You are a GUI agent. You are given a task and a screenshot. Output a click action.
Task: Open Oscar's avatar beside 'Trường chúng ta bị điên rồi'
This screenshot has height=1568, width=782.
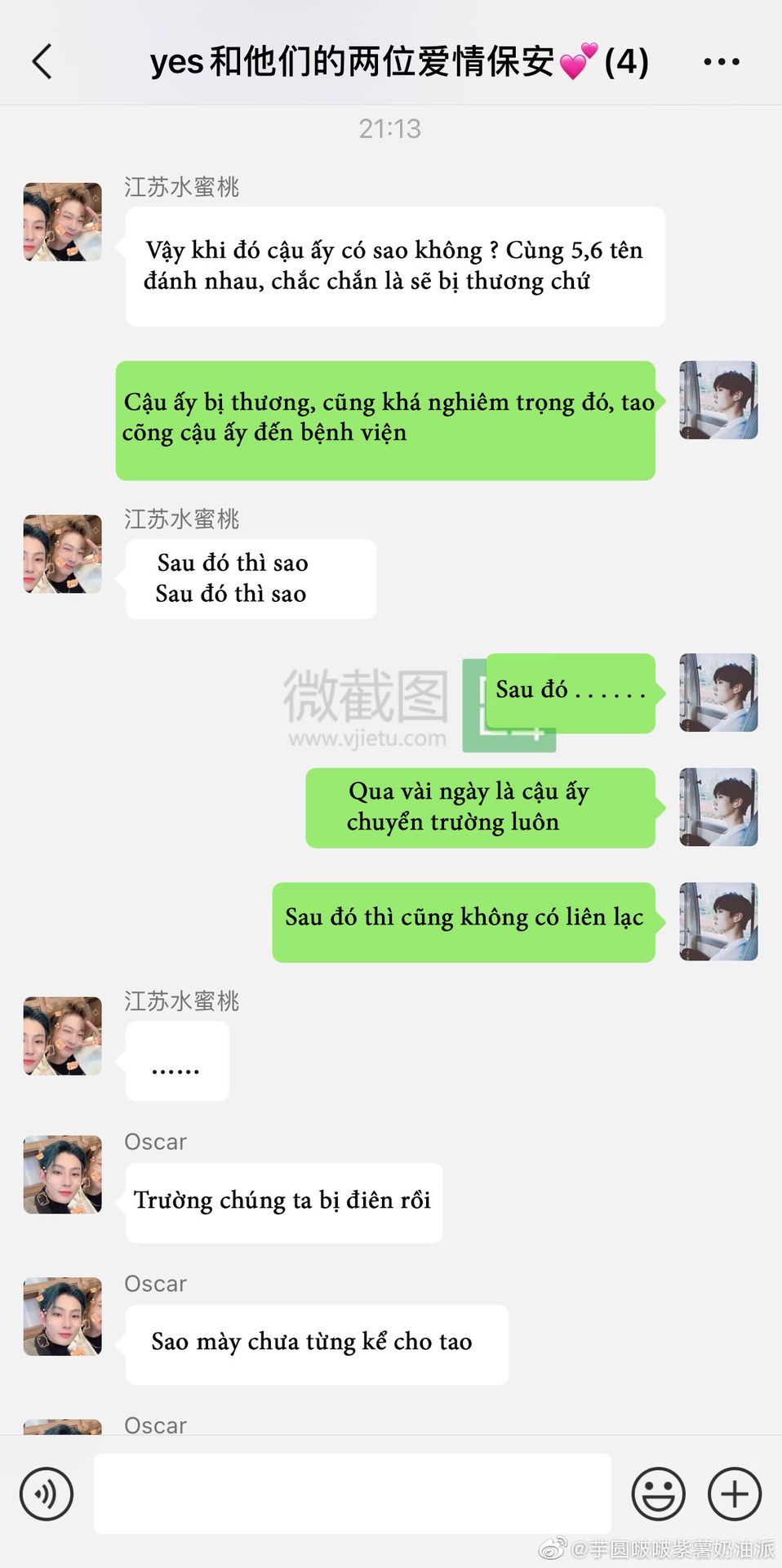click(x=63, y=1174)
